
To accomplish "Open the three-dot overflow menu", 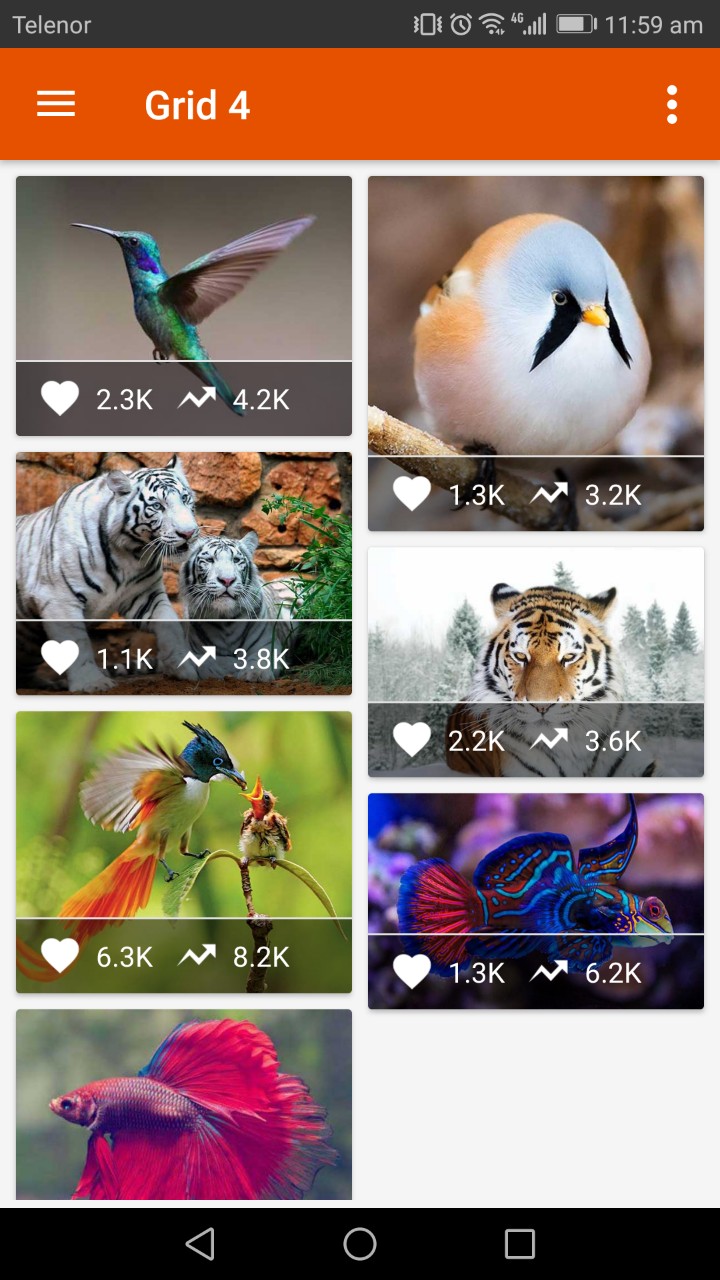I will pyautogui.click(x=671, y=104).
